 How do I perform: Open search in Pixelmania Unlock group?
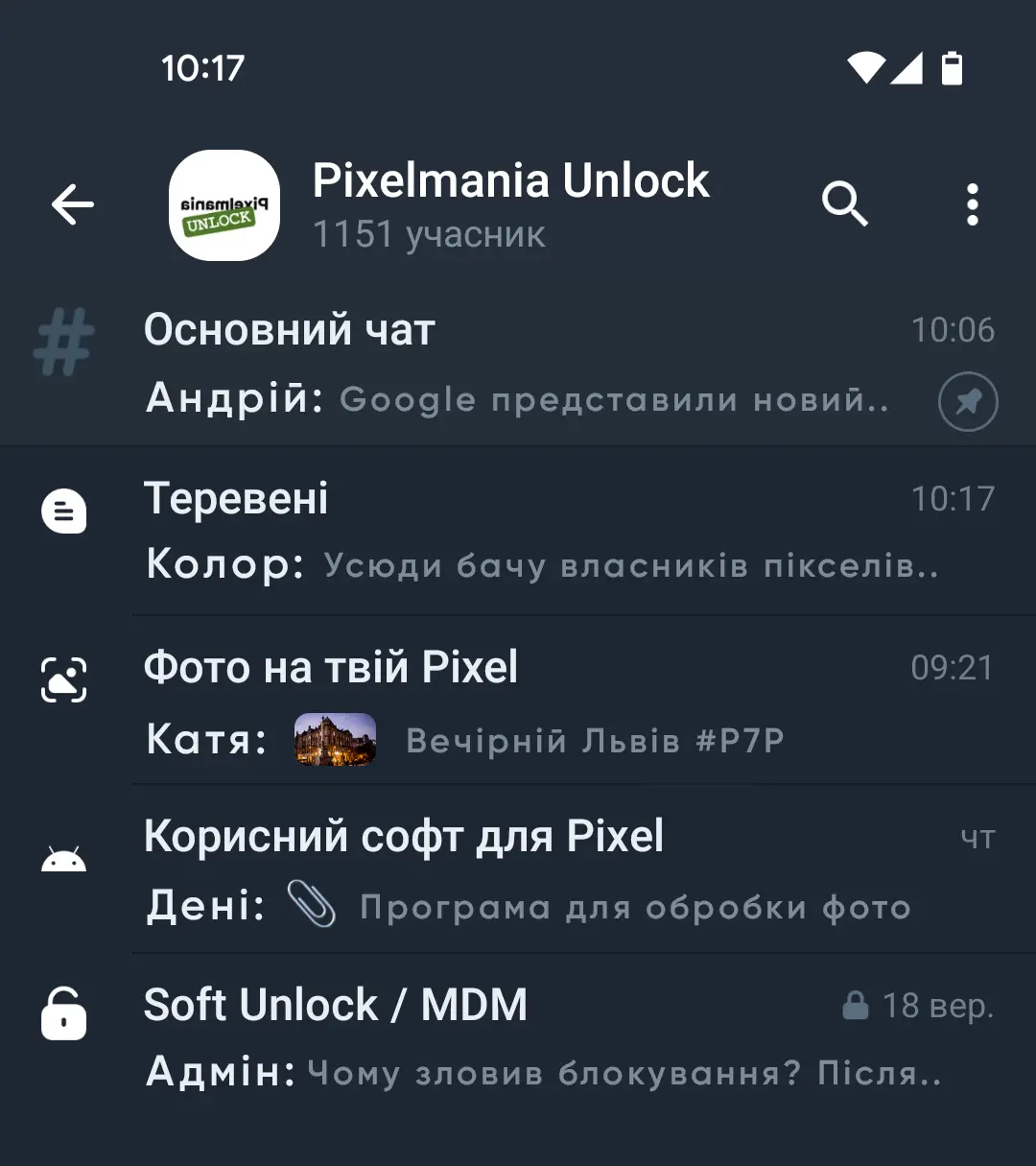click(x=847, y=203)
